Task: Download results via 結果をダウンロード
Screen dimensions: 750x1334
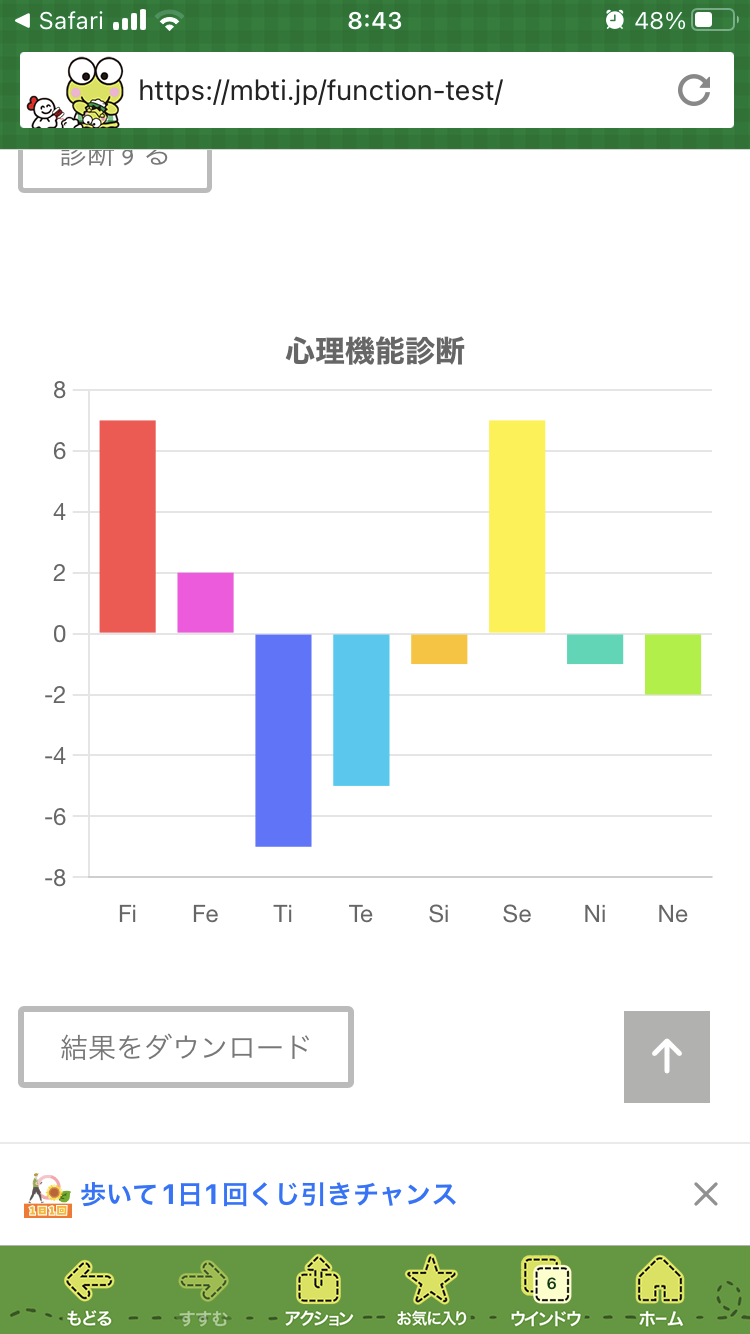Action: (186, 1047)
